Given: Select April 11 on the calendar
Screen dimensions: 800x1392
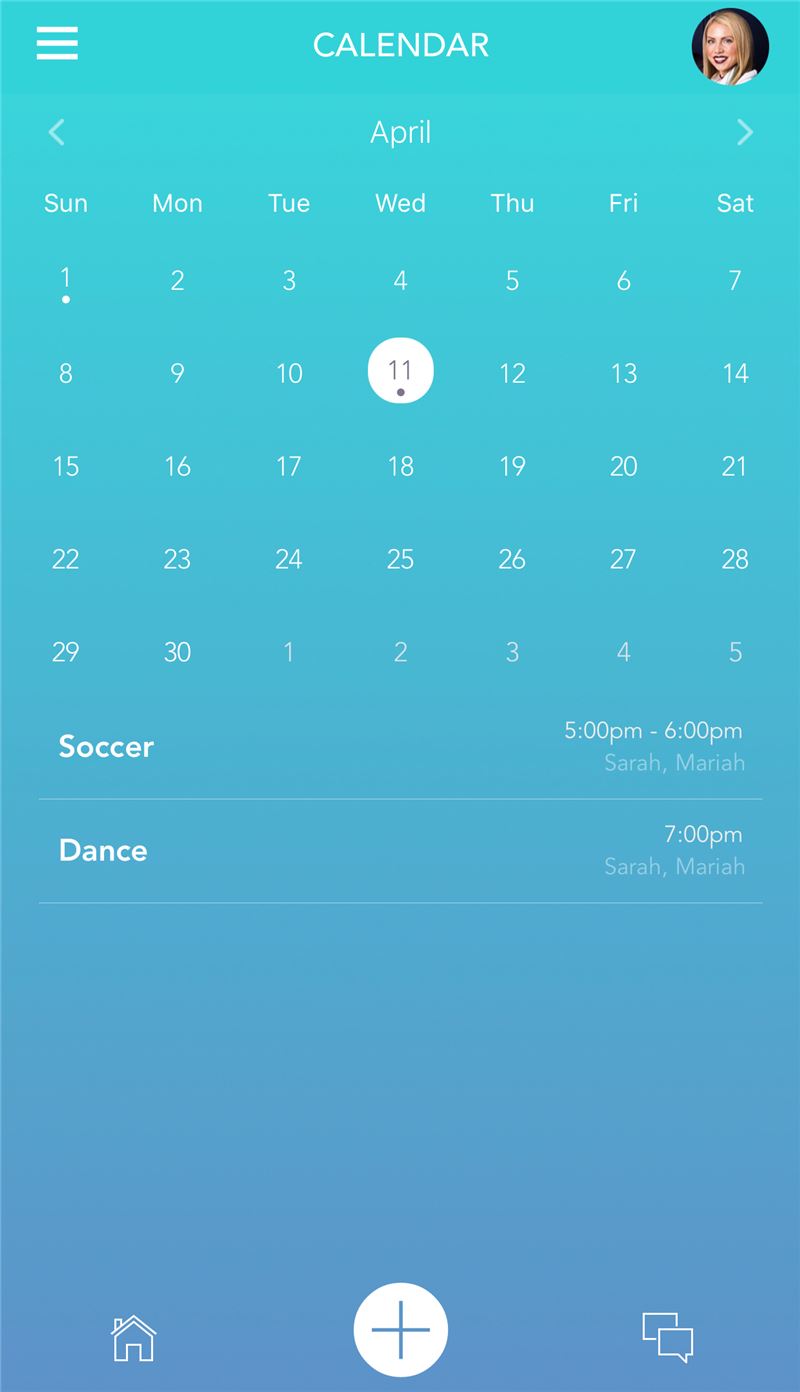Looking at the screenshot, I should coord(401,371).
